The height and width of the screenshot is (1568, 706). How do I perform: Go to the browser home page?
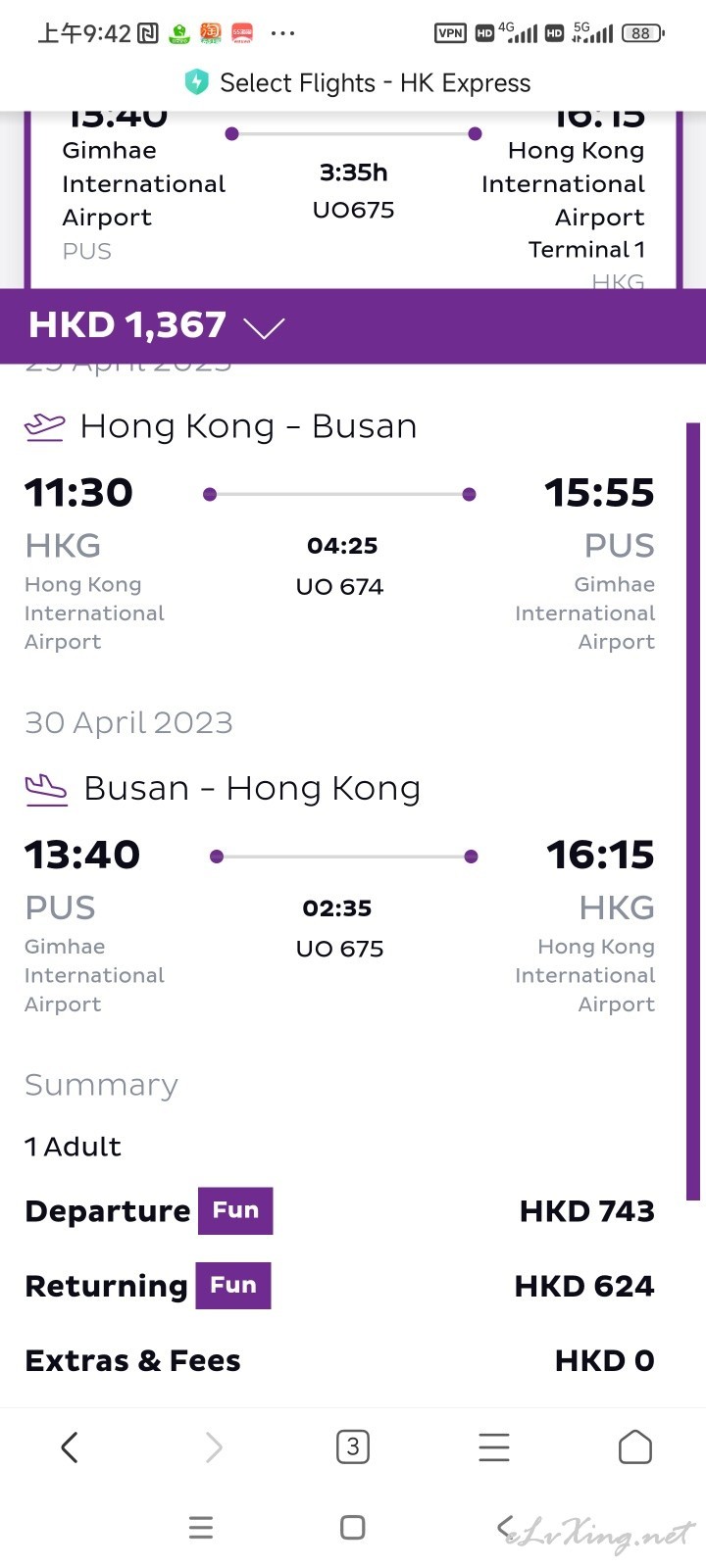(635, 1446)
